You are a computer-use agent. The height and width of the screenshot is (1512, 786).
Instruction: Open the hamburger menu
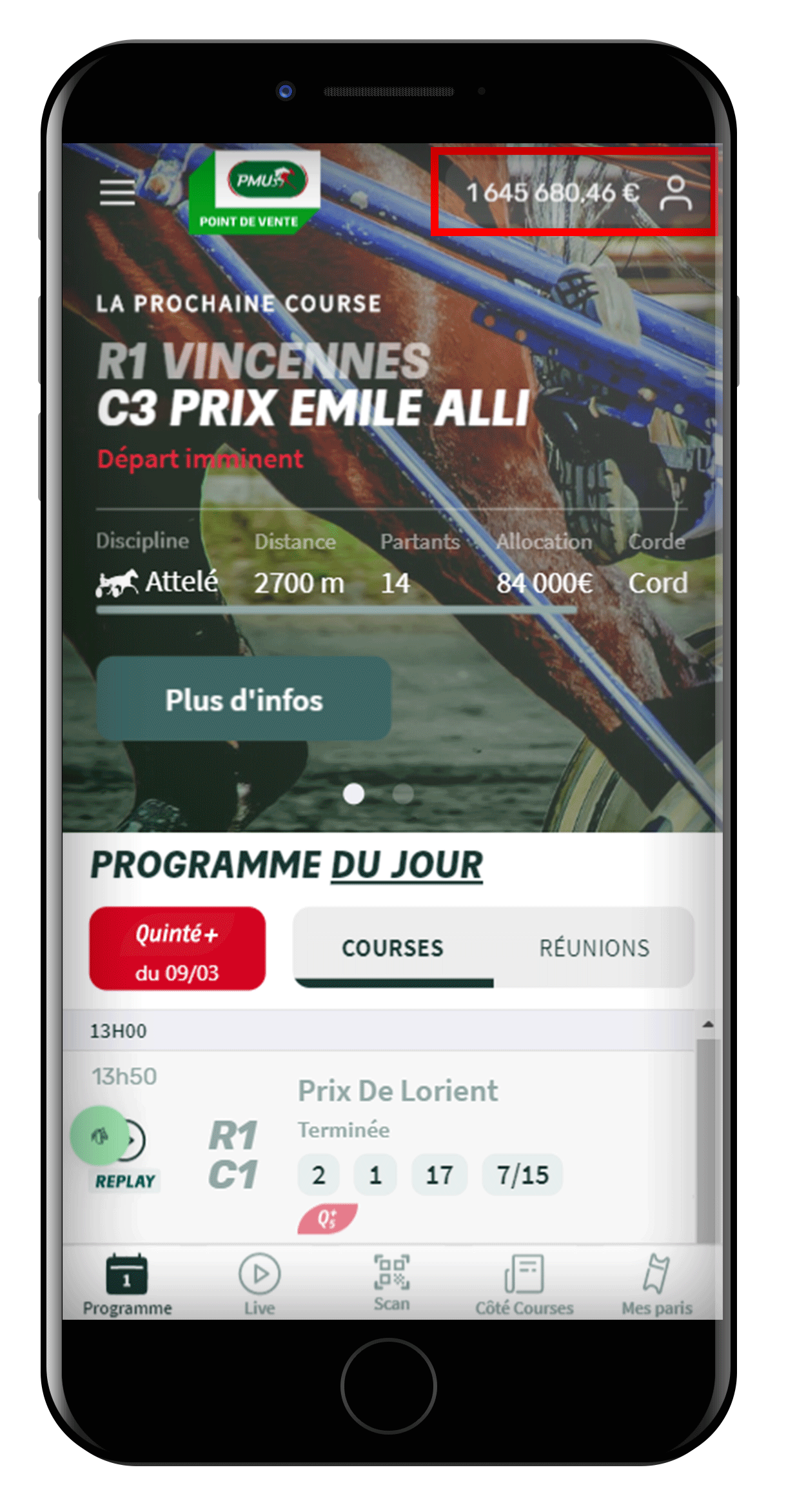pyautogui.click(x=117, y=192)
